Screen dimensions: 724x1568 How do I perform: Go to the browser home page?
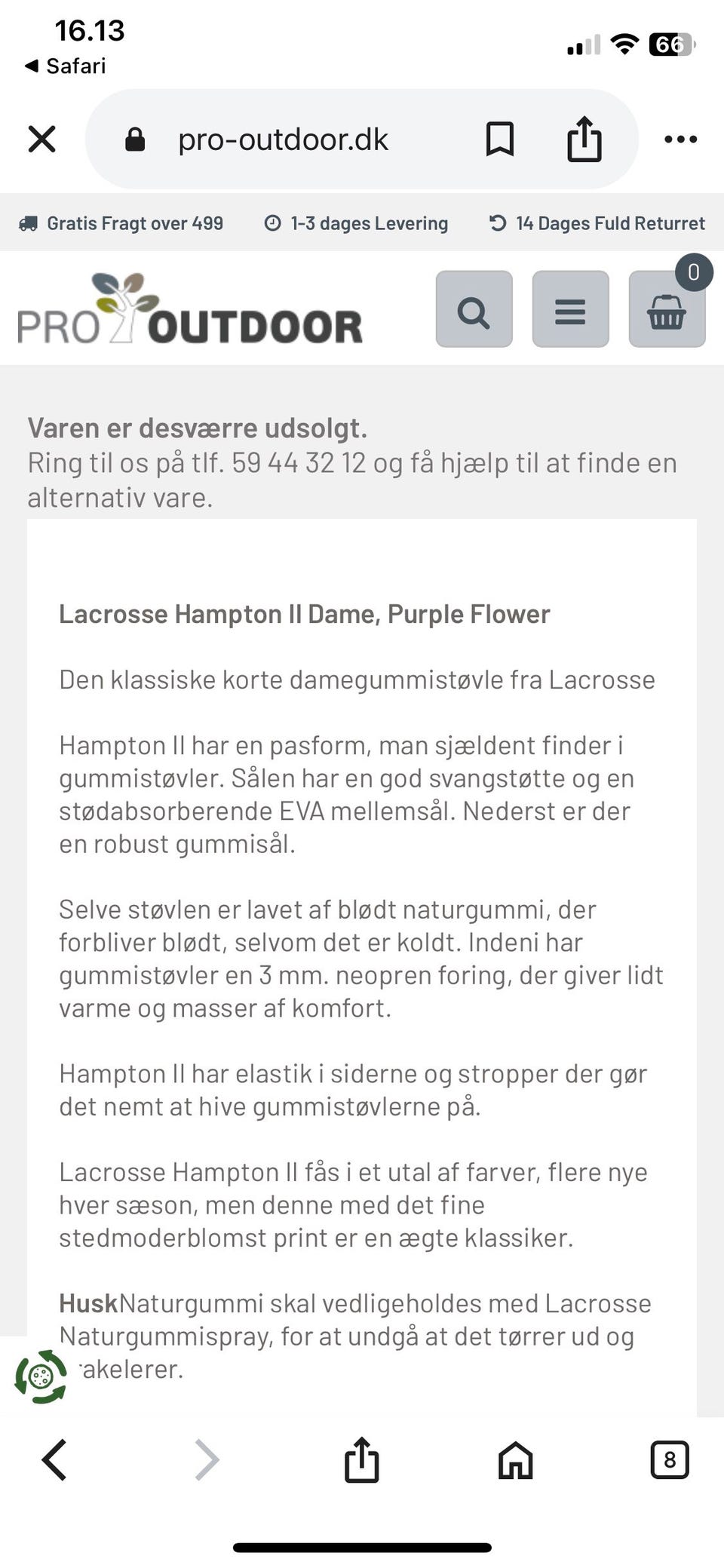[x=516, y=1459]
